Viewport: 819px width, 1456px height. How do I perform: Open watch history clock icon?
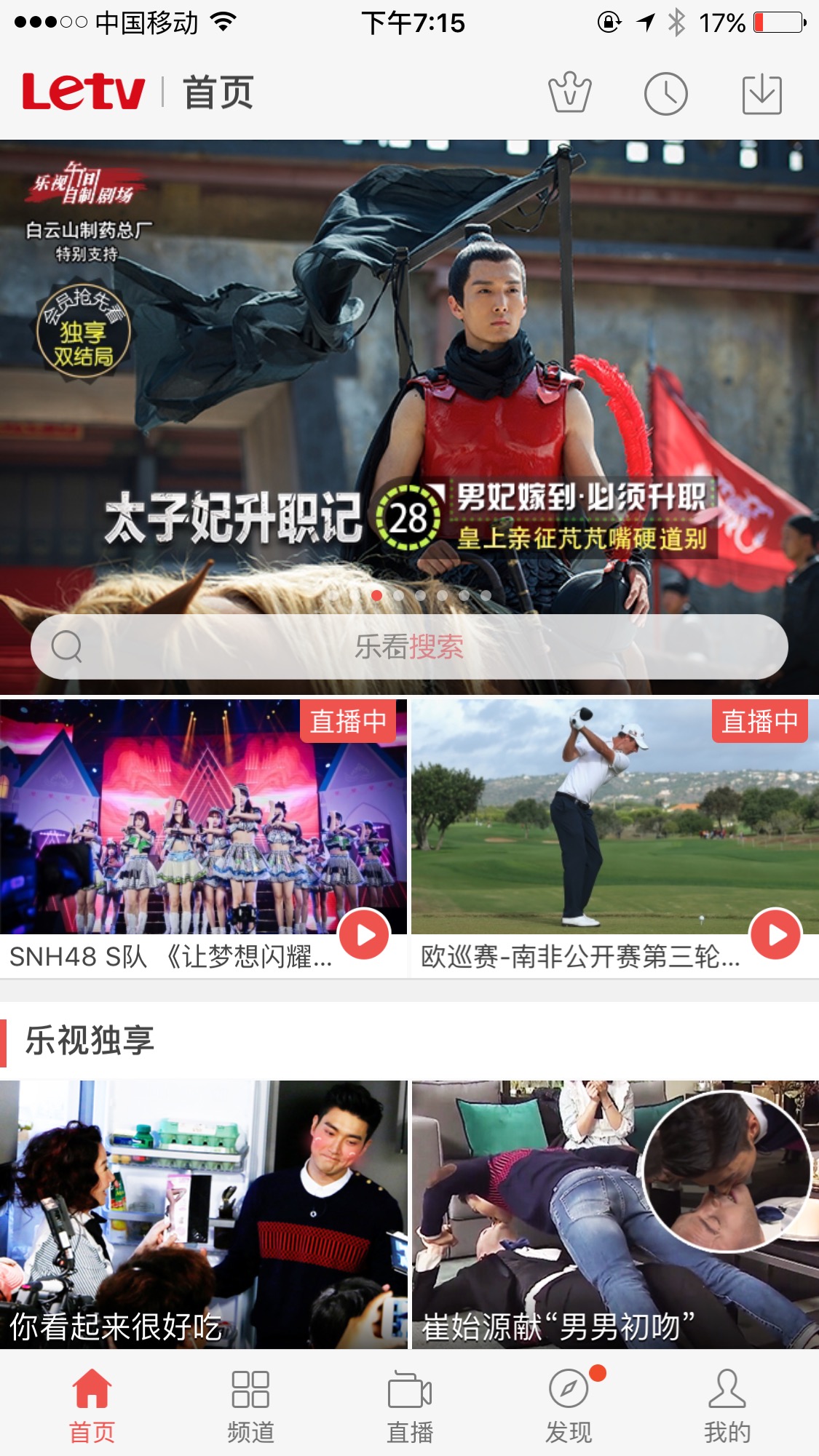[665, 93]
